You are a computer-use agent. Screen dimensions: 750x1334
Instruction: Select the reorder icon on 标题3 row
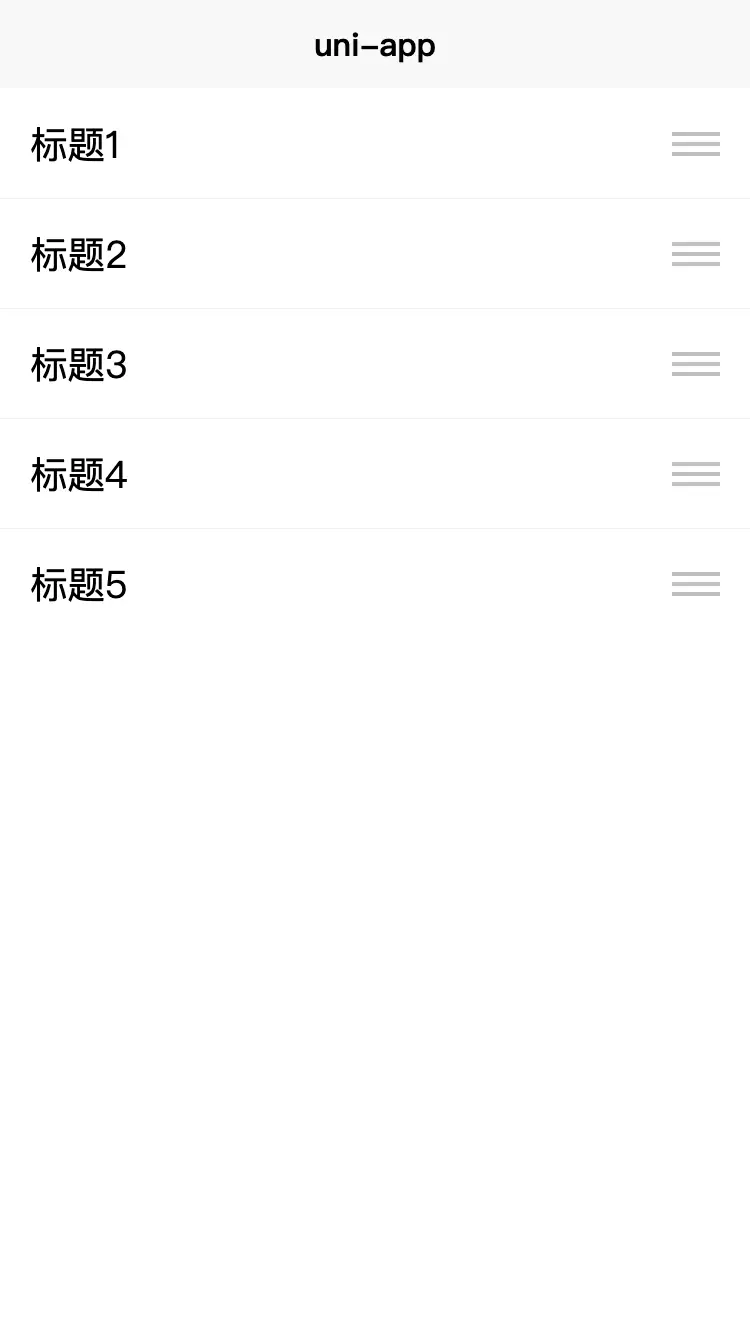(x=695, y=364)
